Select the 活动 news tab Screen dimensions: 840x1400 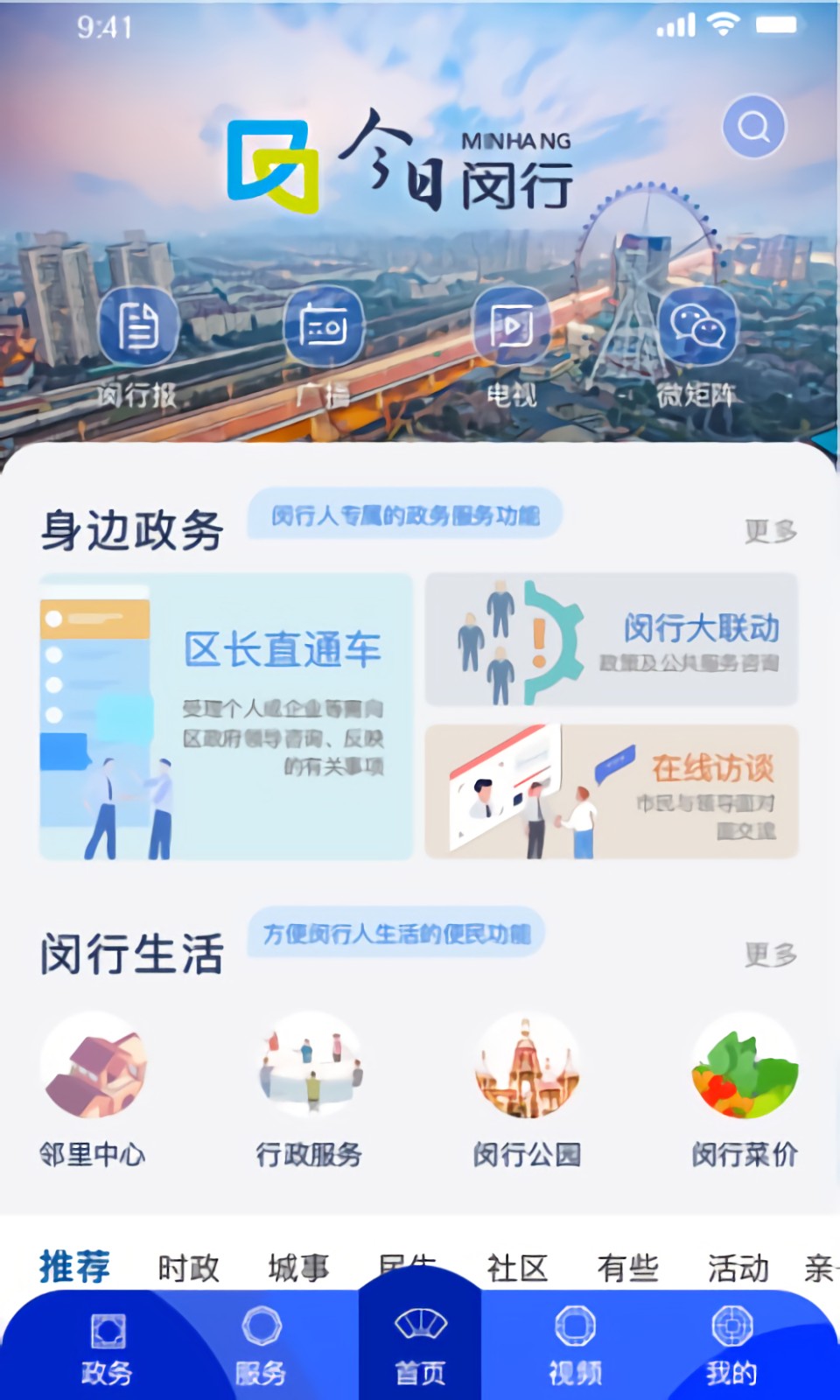point(738,1268)
